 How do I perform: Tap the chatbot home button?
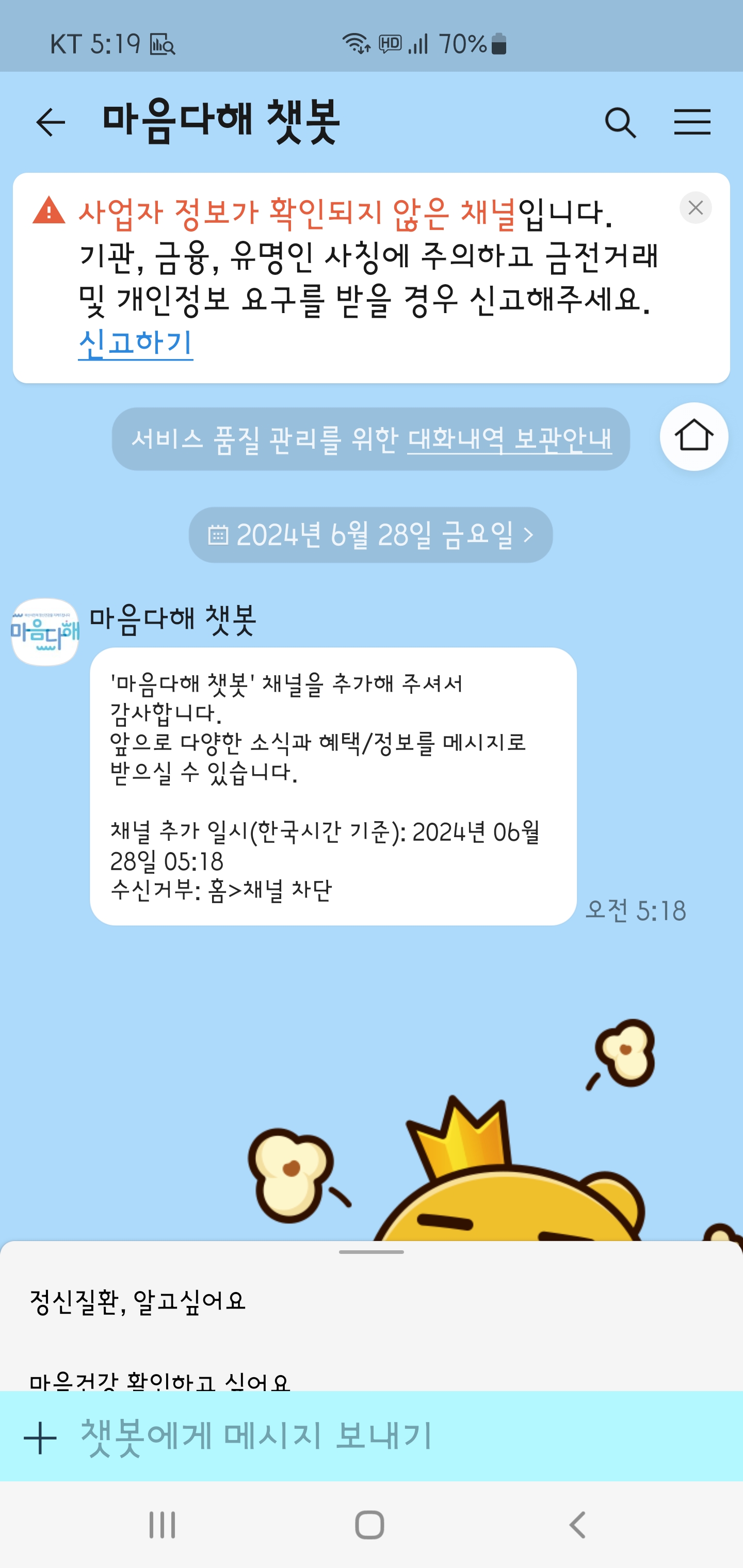click(693, 436)
